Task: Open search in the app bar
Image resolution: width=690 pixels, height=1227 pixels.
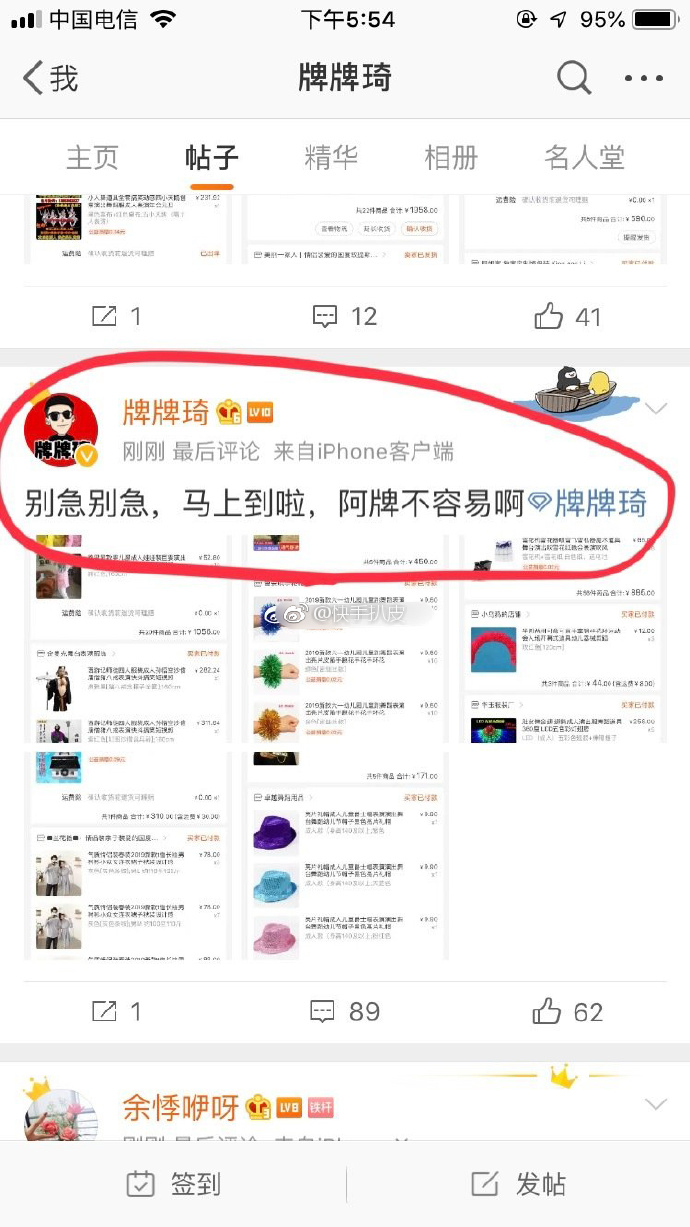Action: pos(574,78)
